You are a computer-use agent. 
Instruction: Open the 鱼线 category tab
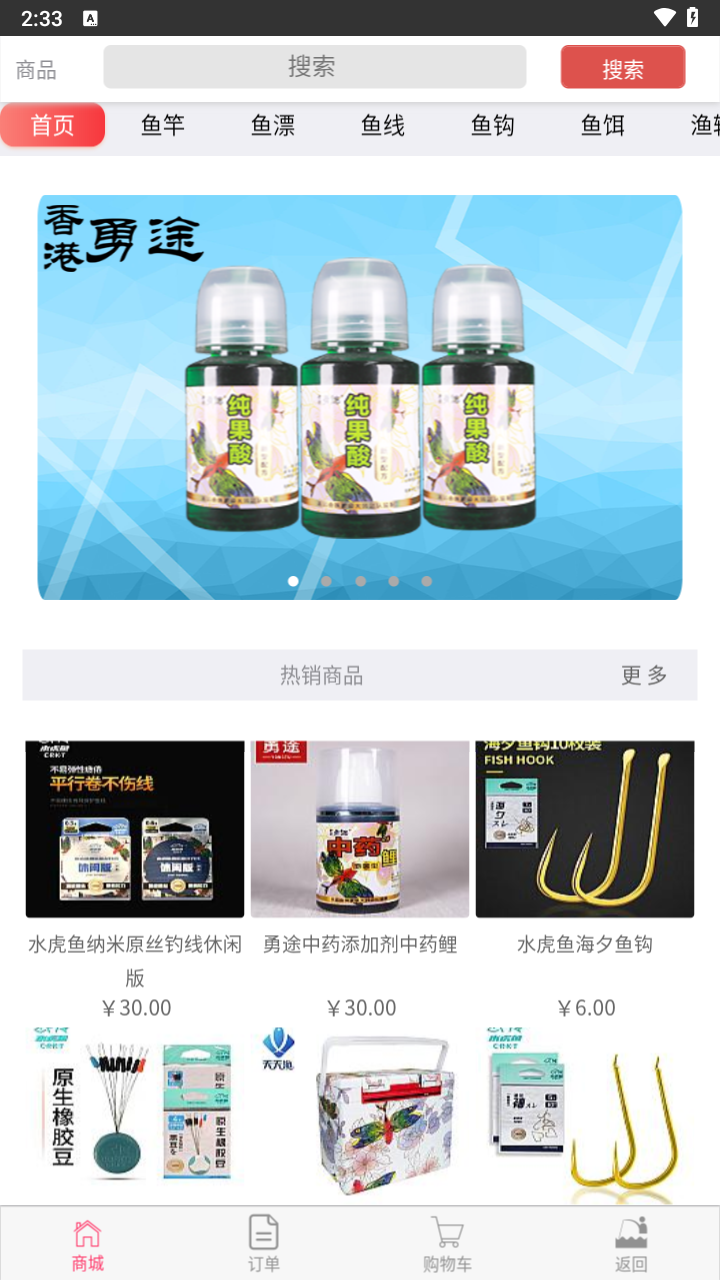tap(383, 125)
